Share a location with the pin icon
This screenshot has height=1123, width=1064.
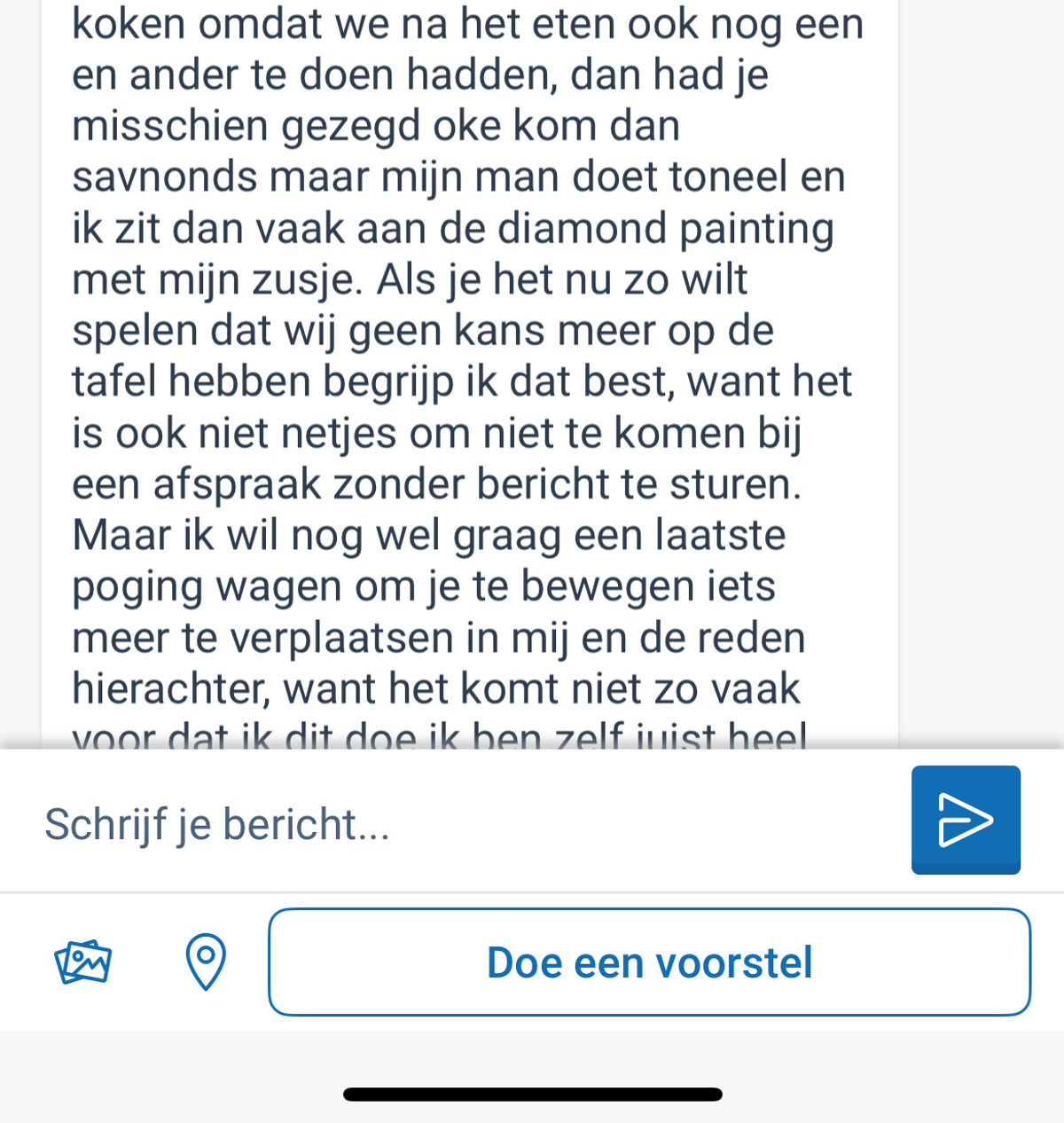pos(206,962)
